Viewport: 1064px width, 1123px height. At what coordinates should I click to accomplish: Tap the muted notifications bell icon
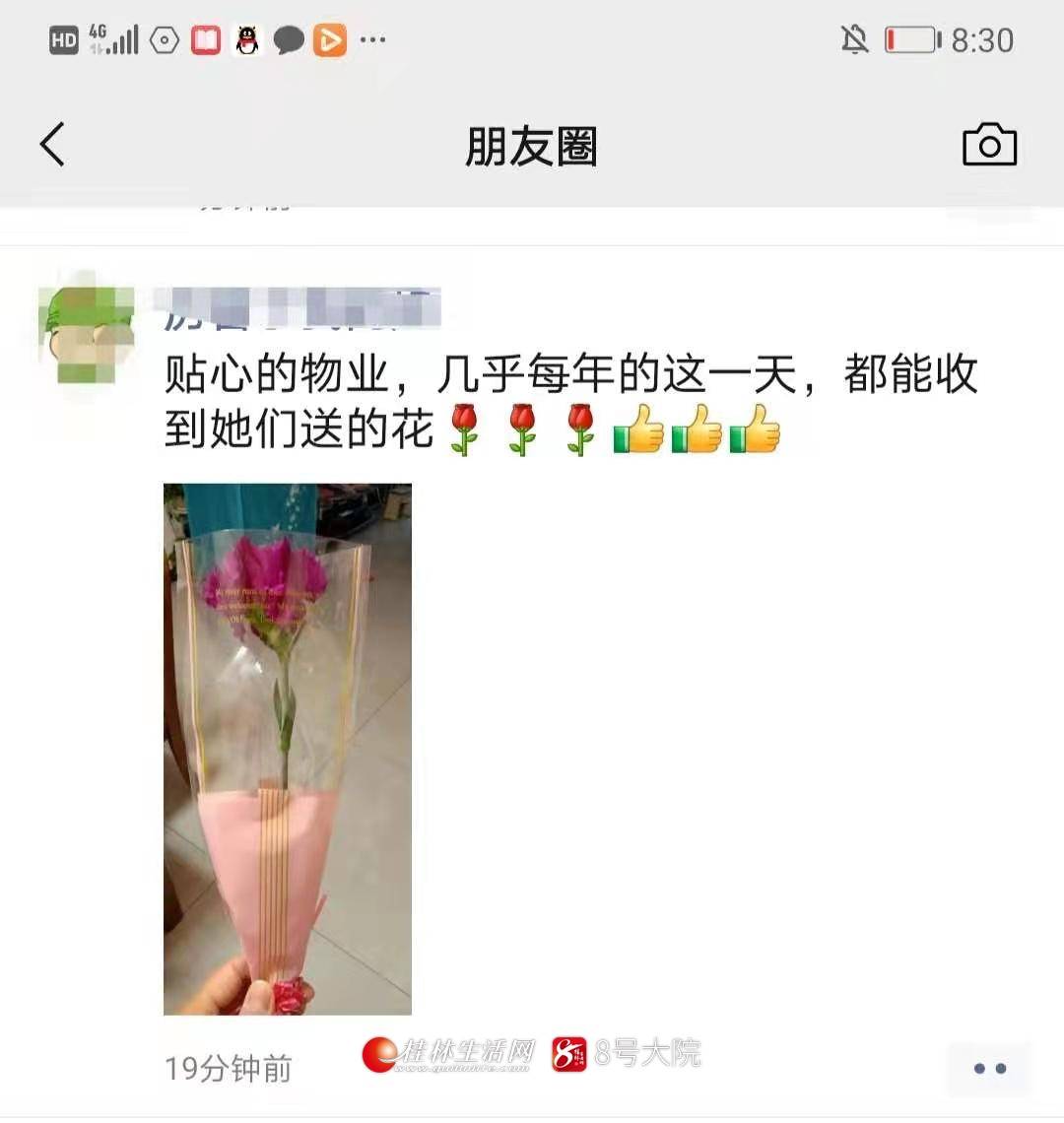tap(855, 39)
